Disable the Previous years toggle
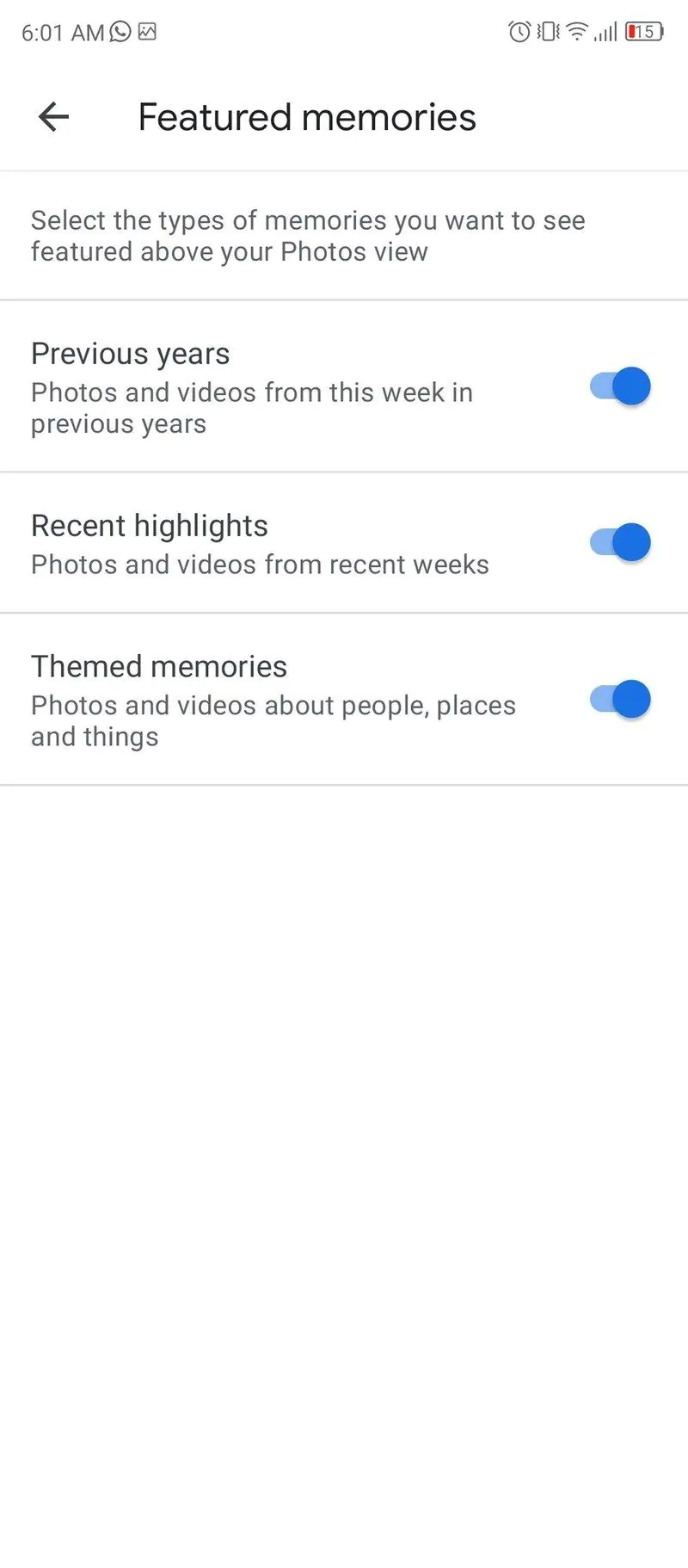The image size is (688, 1568). [619, 386]
